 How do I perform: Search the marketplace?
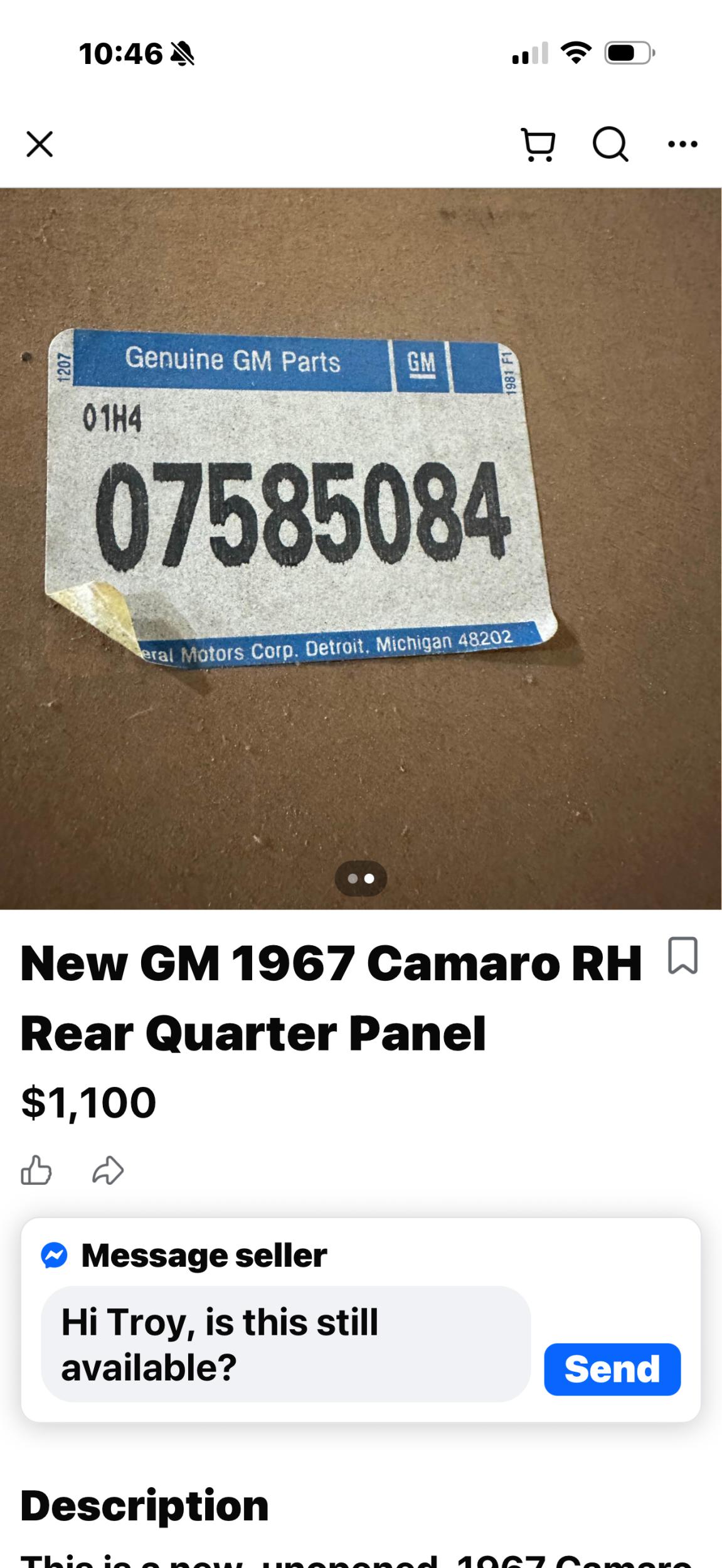pos(610,145)
